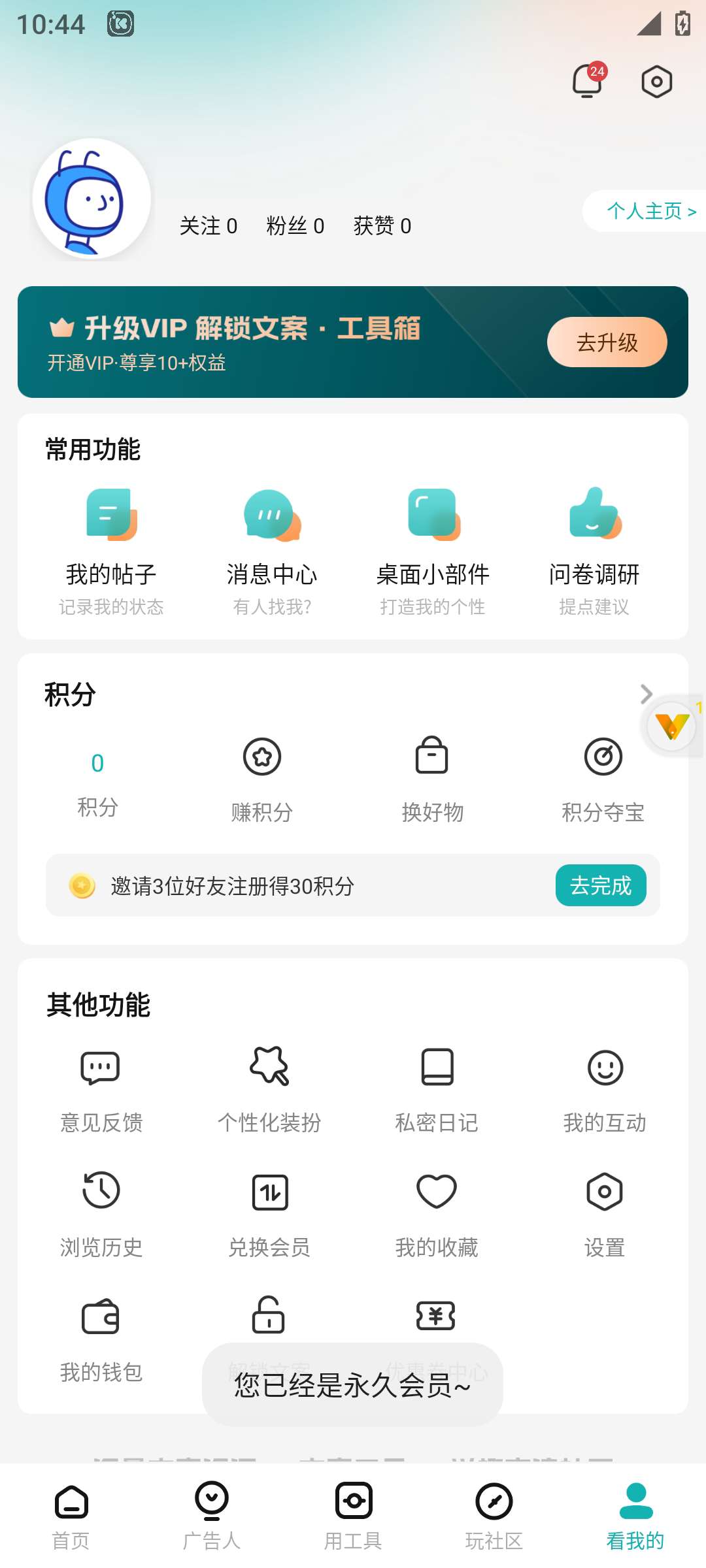Screen dimensions: 706x1568
Task: Switch to the 玩社区 tab
Action: [x=494, y=1516]
